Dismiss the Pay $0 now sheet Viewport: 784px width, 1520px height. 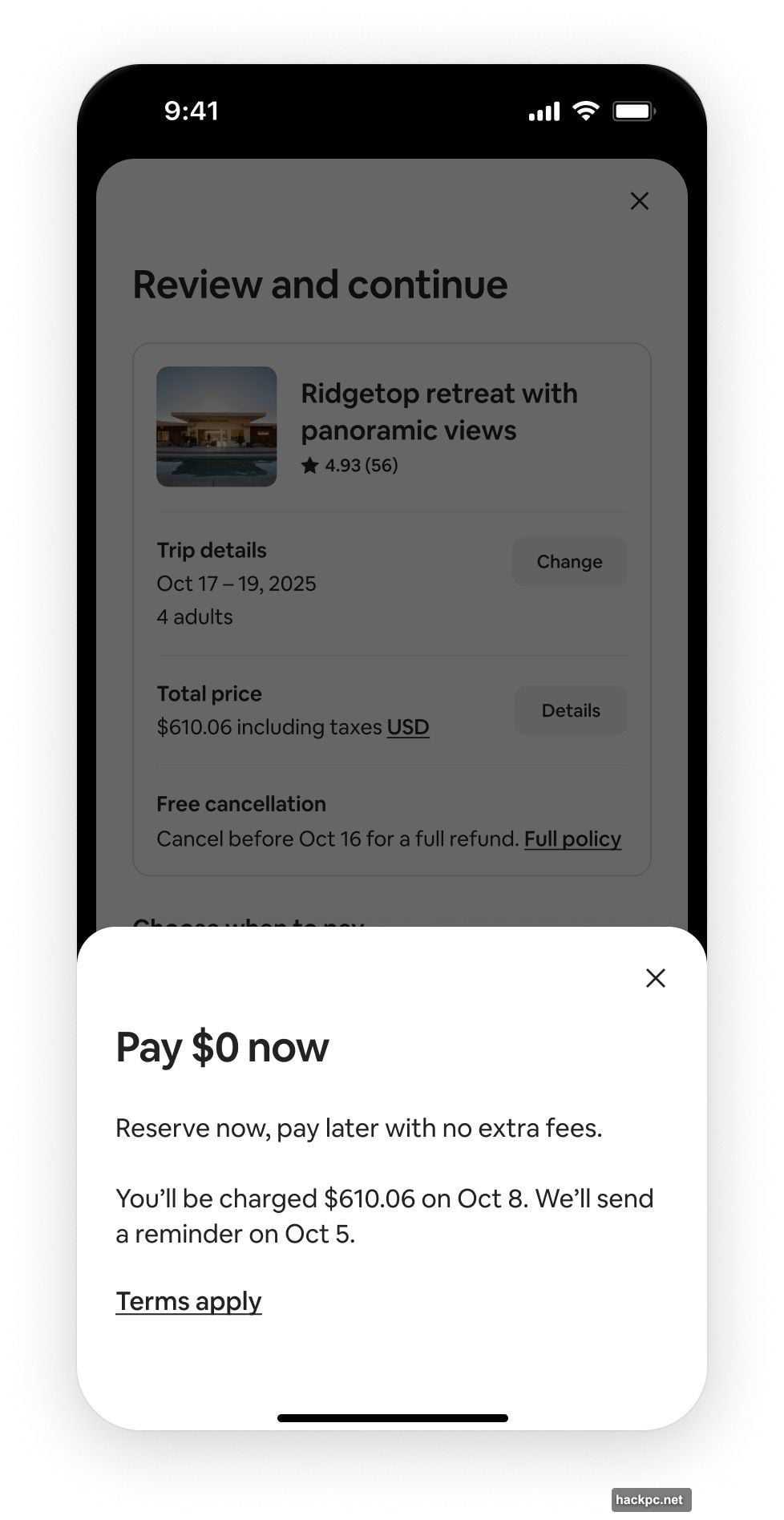pyautogui.click(x=655, y=978)
